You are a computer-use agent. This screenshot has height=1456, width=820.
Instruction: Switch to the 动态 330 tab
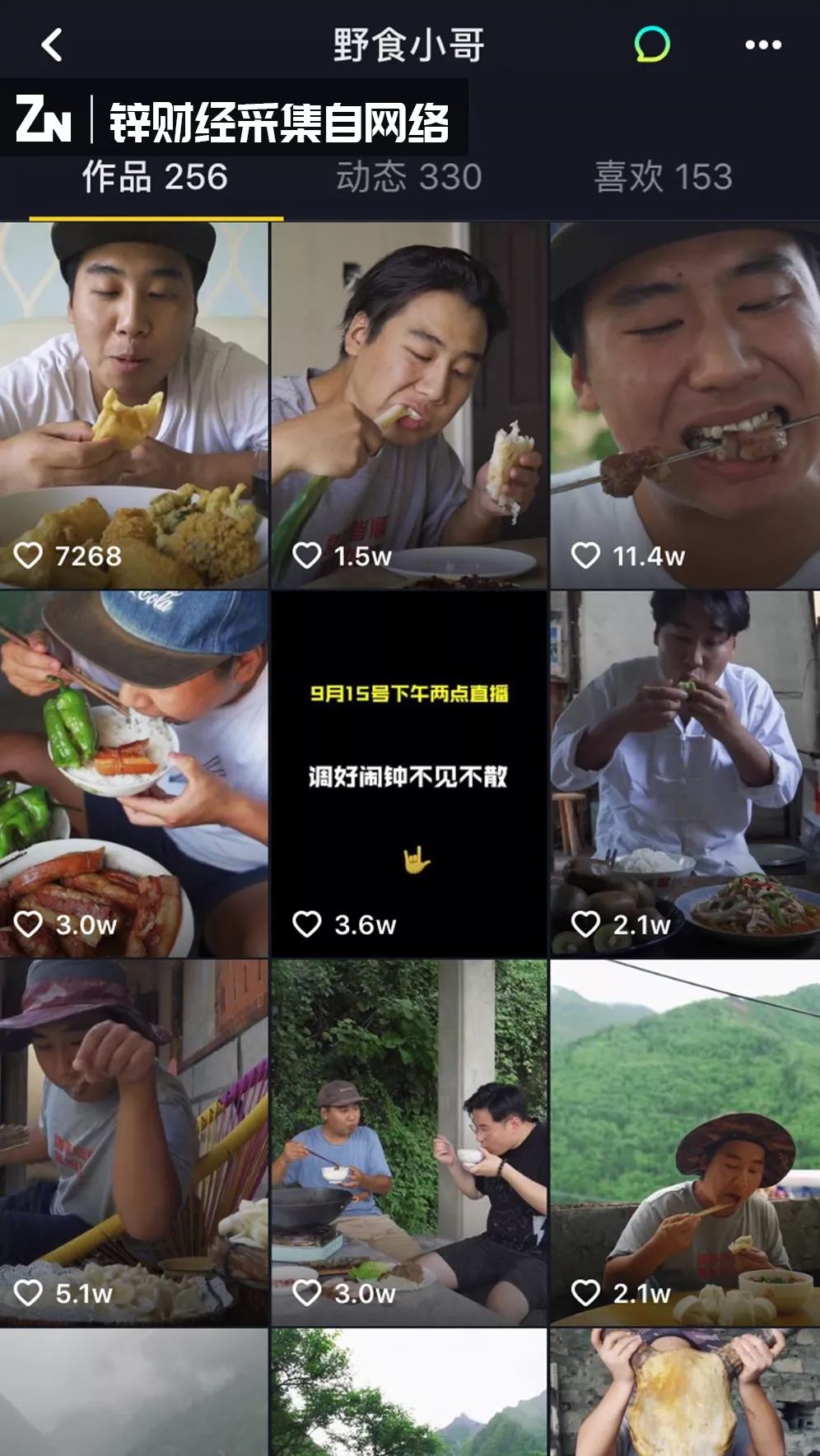408,177
